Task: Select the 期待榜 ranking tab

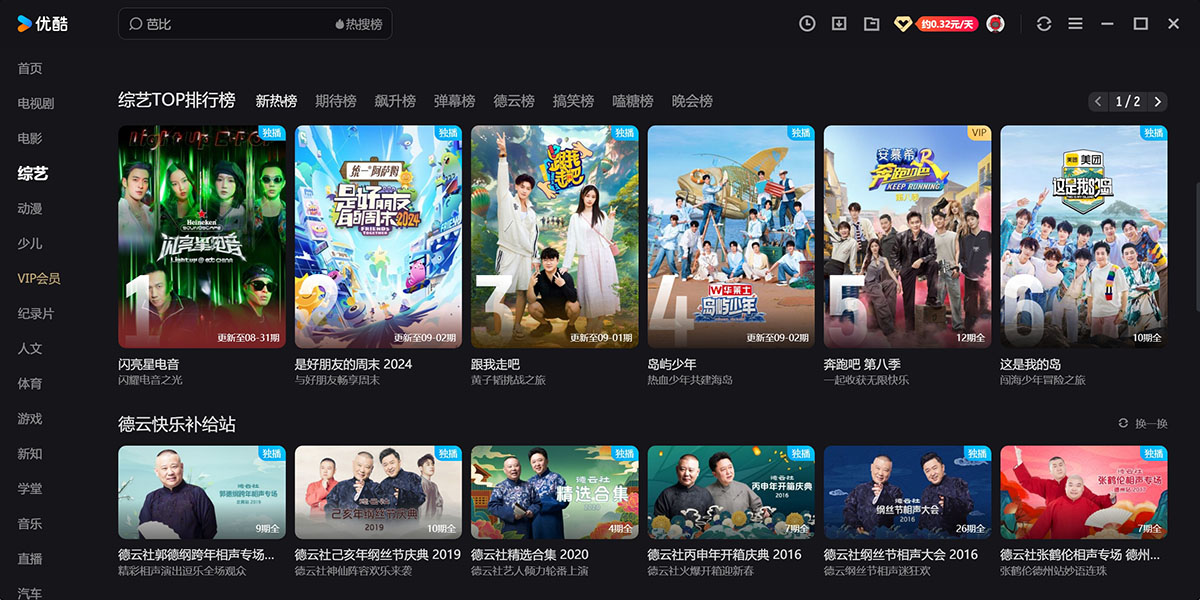Action: [x=336, y=101]
